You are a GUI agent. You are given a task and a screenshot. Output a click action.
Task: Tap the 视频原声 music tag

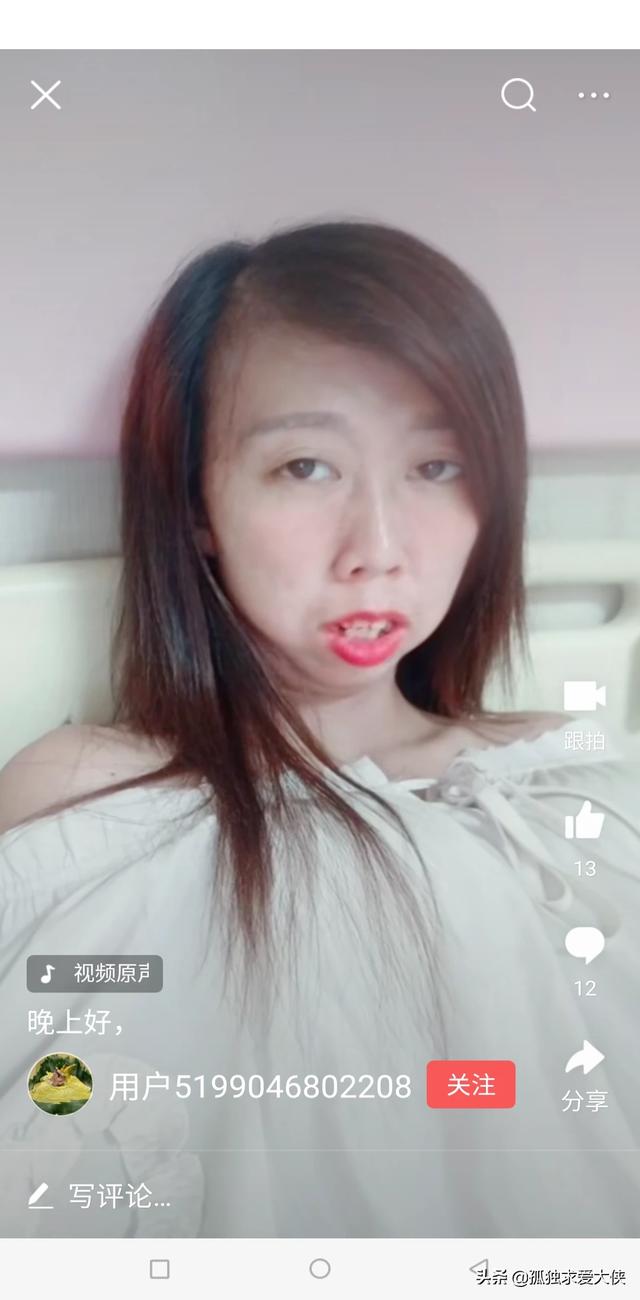95,974
